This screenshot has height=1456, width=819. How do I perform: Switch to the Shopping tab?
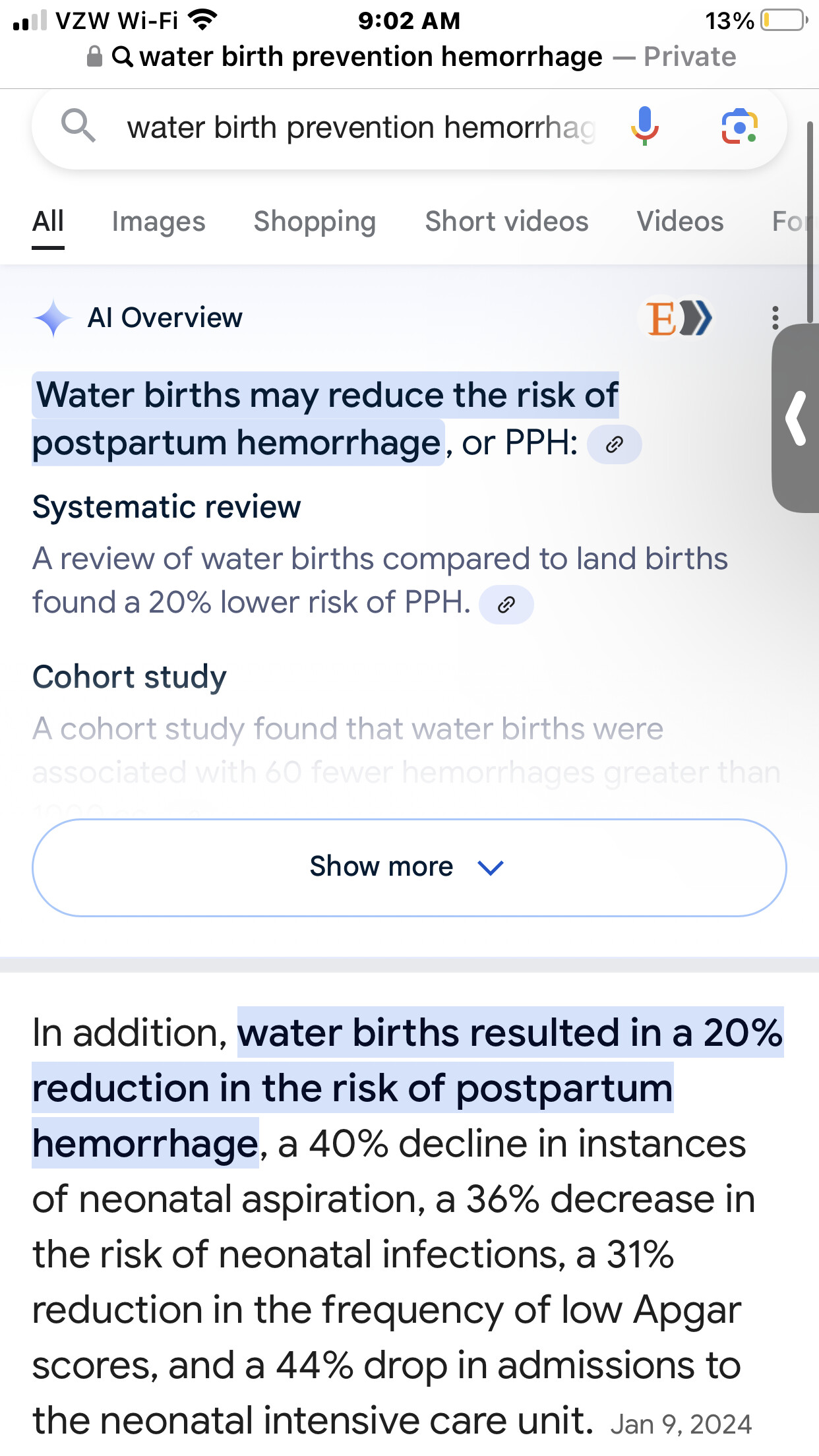(315, 222)
